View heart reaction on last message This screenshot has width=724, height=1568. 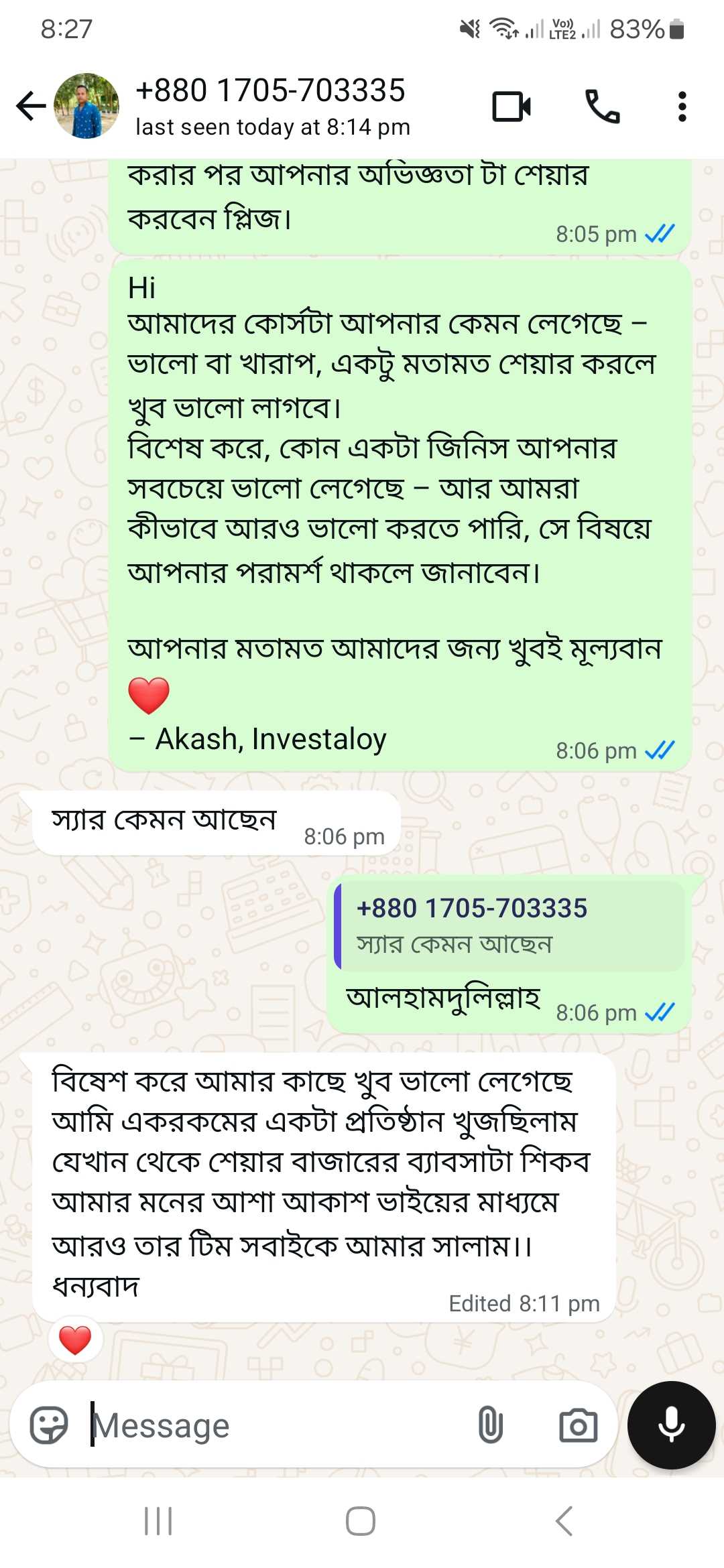(x=75, y=1340)
